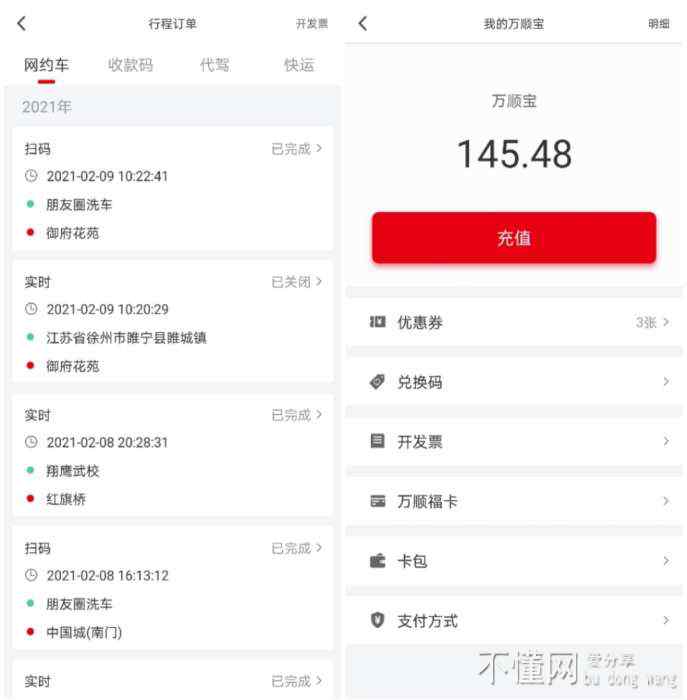Open 支付方式 payment methods

[x=514, y=621]
